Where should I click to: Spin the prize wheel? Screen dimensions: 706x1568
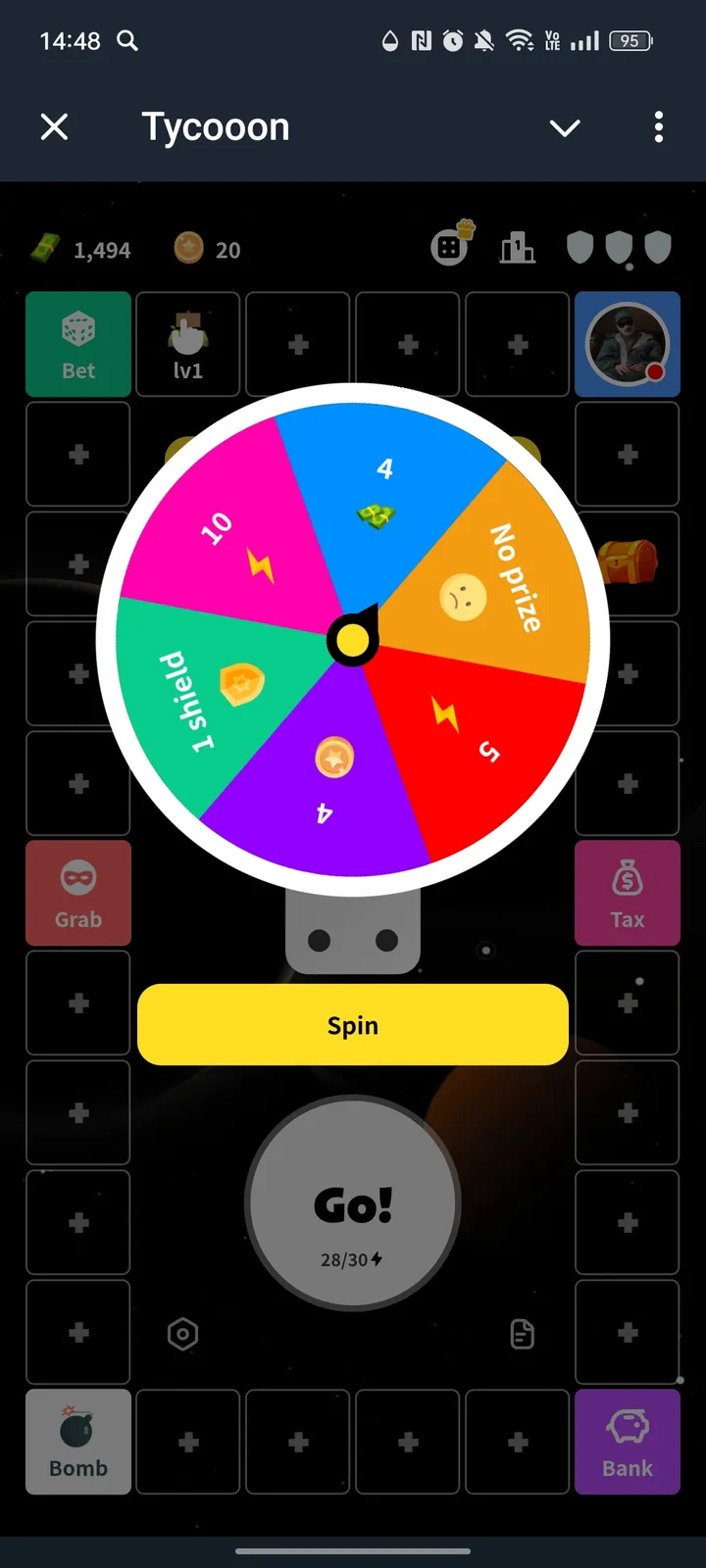coord(353,1025)
